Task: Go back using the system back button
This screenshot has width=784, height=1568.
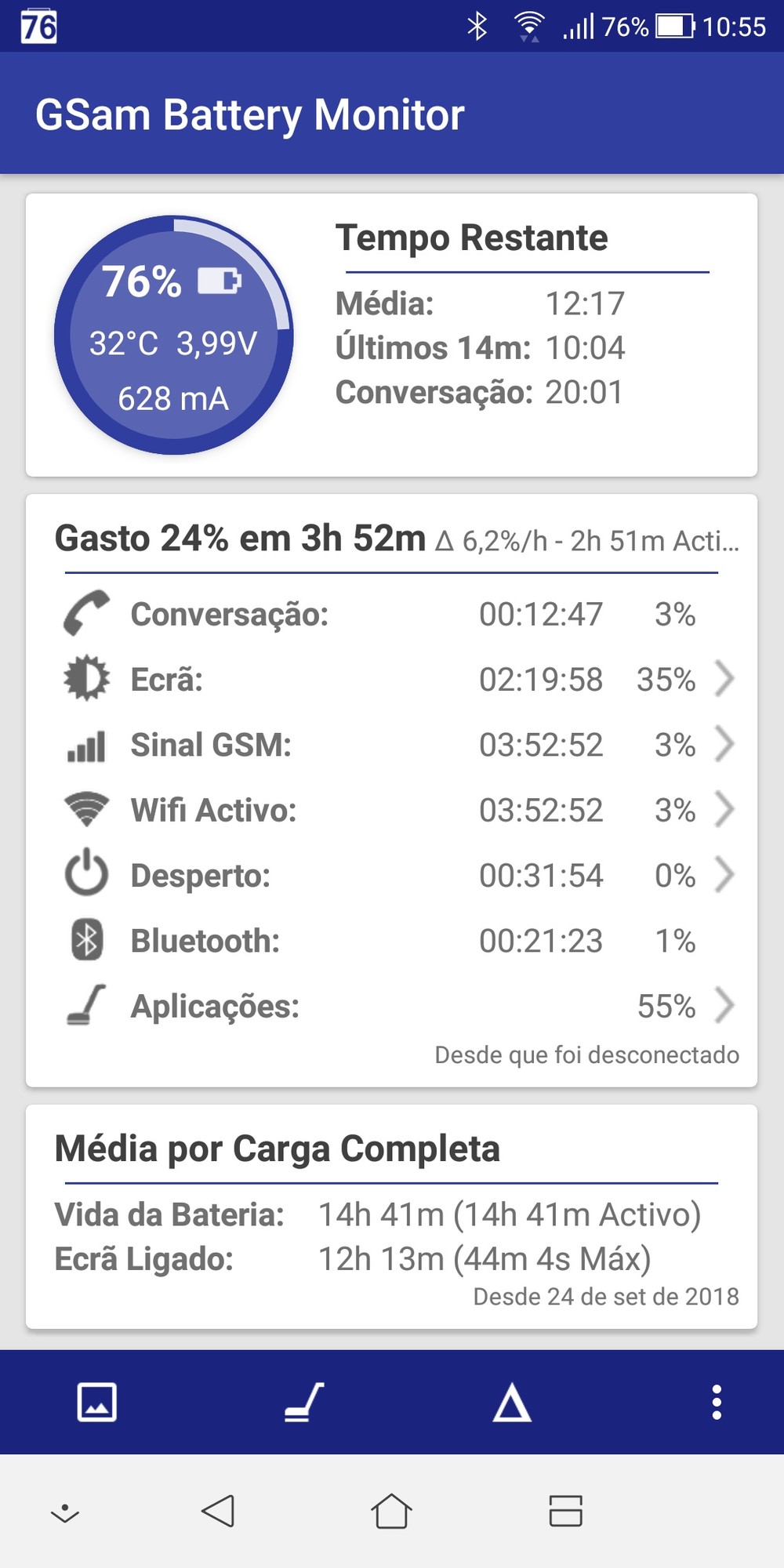Action: click(218, 1511)
